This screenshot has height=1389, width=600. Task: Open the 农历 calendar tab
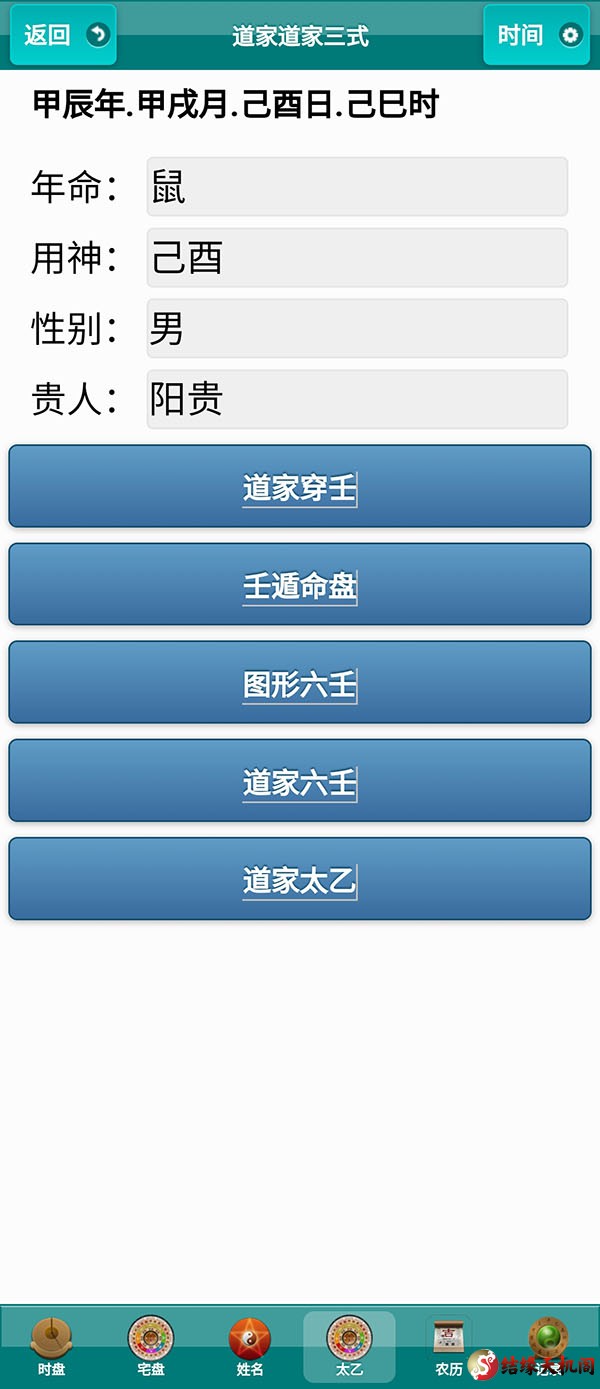coord(448,1346)
